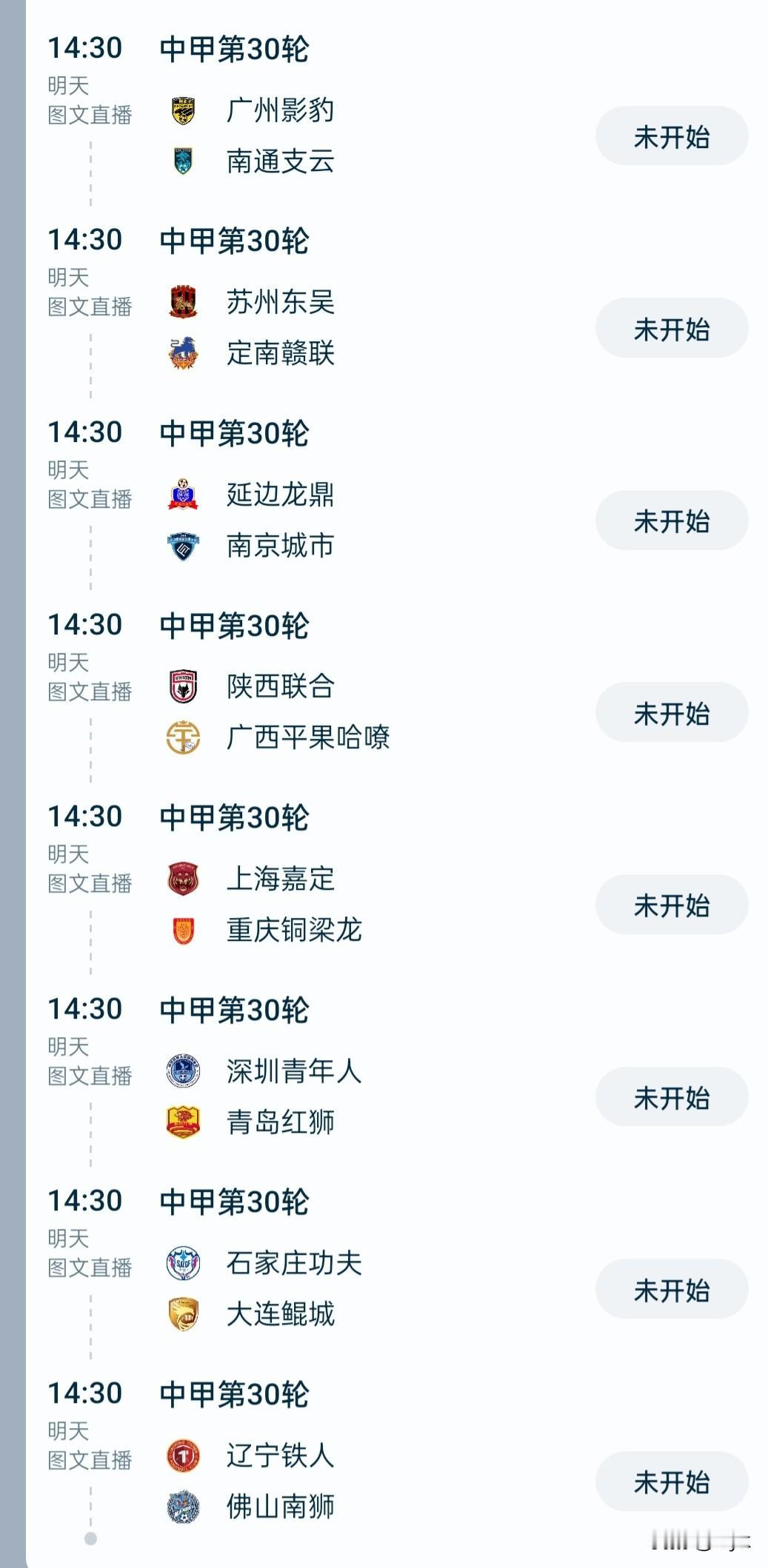Select the 陕西联合 wolf badge icon
Screen dimensions: 768x1568
pos(181,687)
